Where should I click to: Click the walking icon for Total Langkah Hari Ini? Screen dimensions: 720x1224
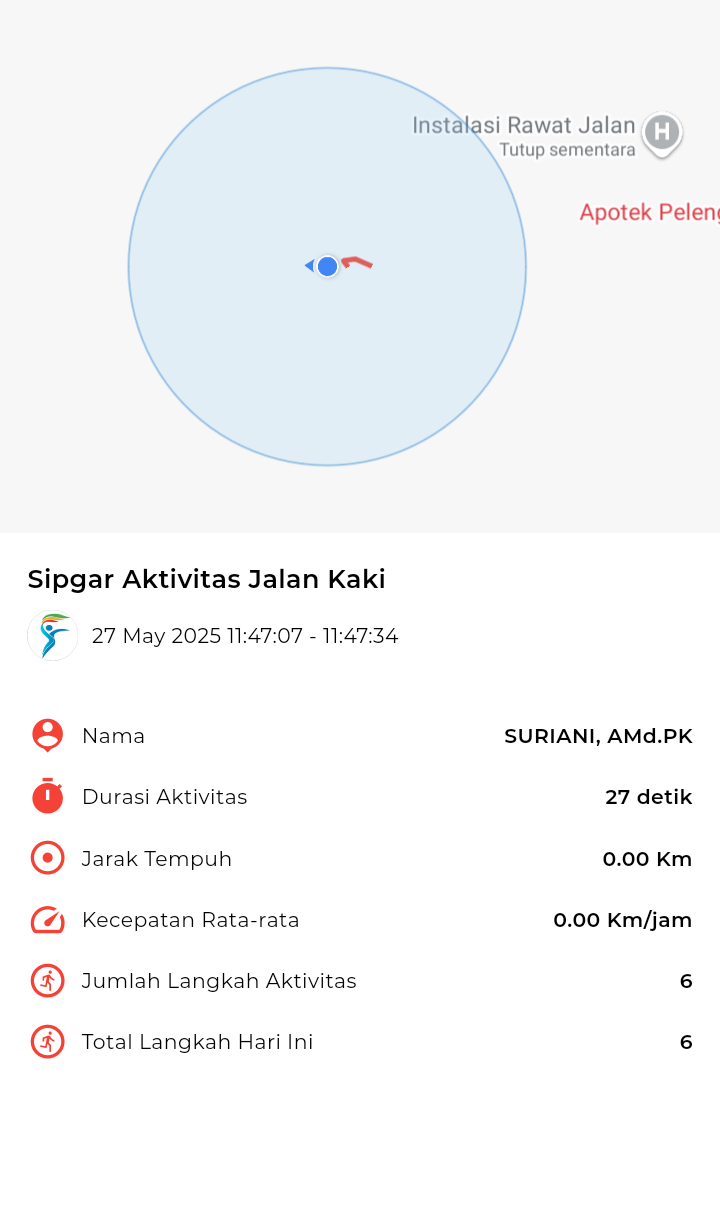[x=47, y=1041]
